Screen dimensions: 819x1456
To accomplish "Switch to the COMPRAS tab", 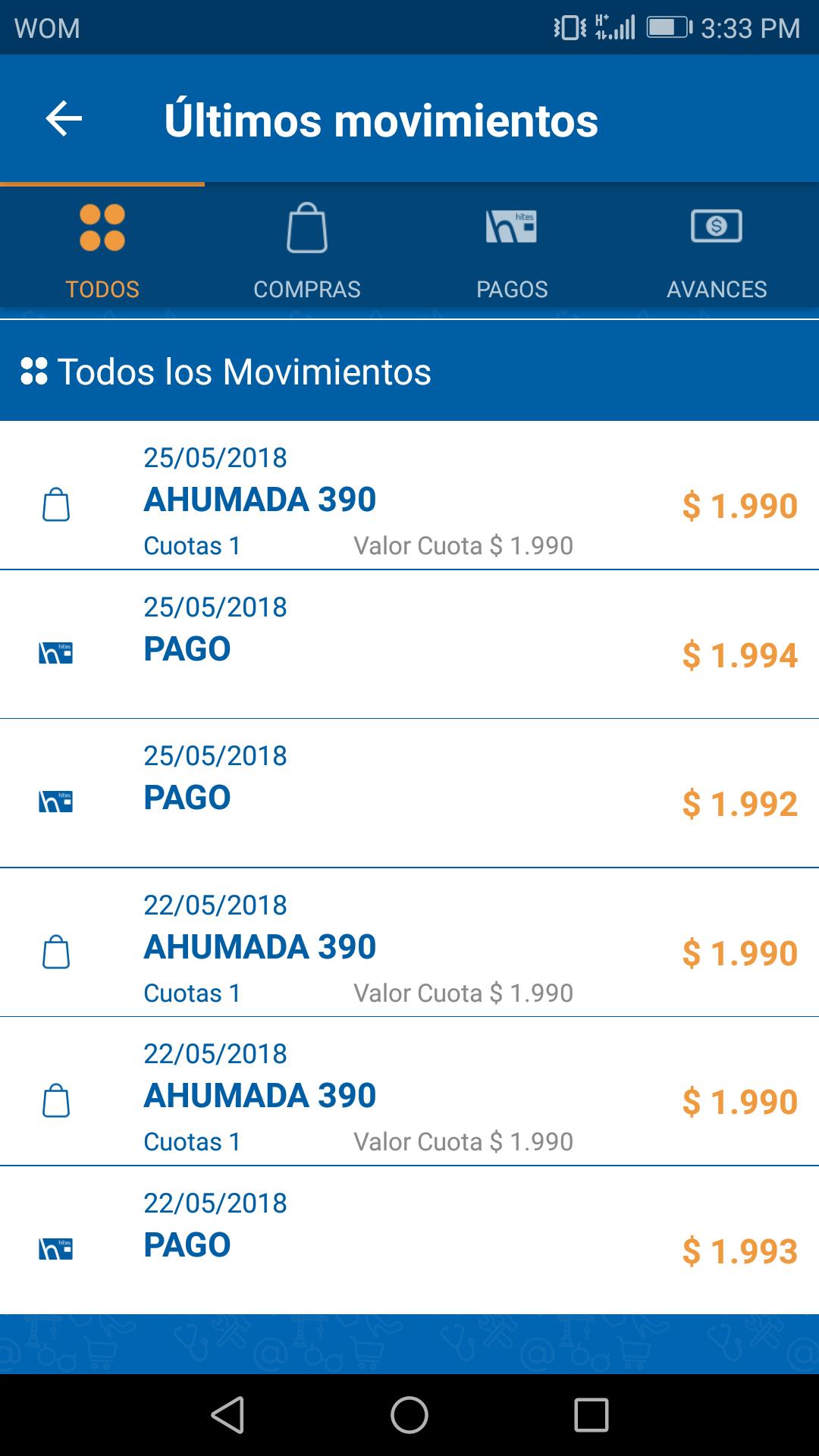I will coord(307,245).
